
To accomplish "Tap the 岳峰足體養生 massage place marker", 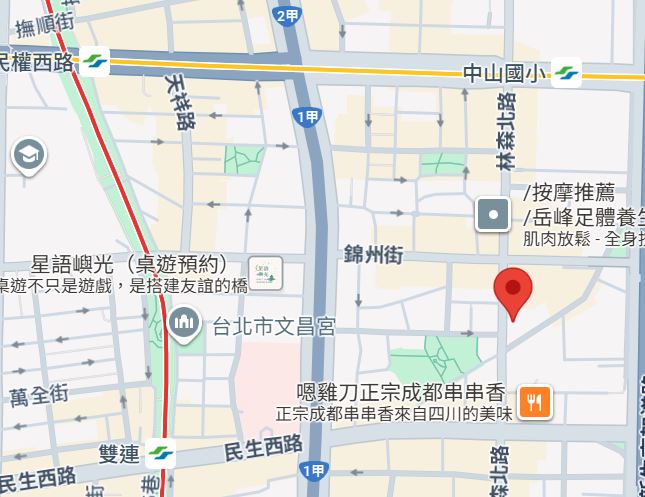I will 493,213.
